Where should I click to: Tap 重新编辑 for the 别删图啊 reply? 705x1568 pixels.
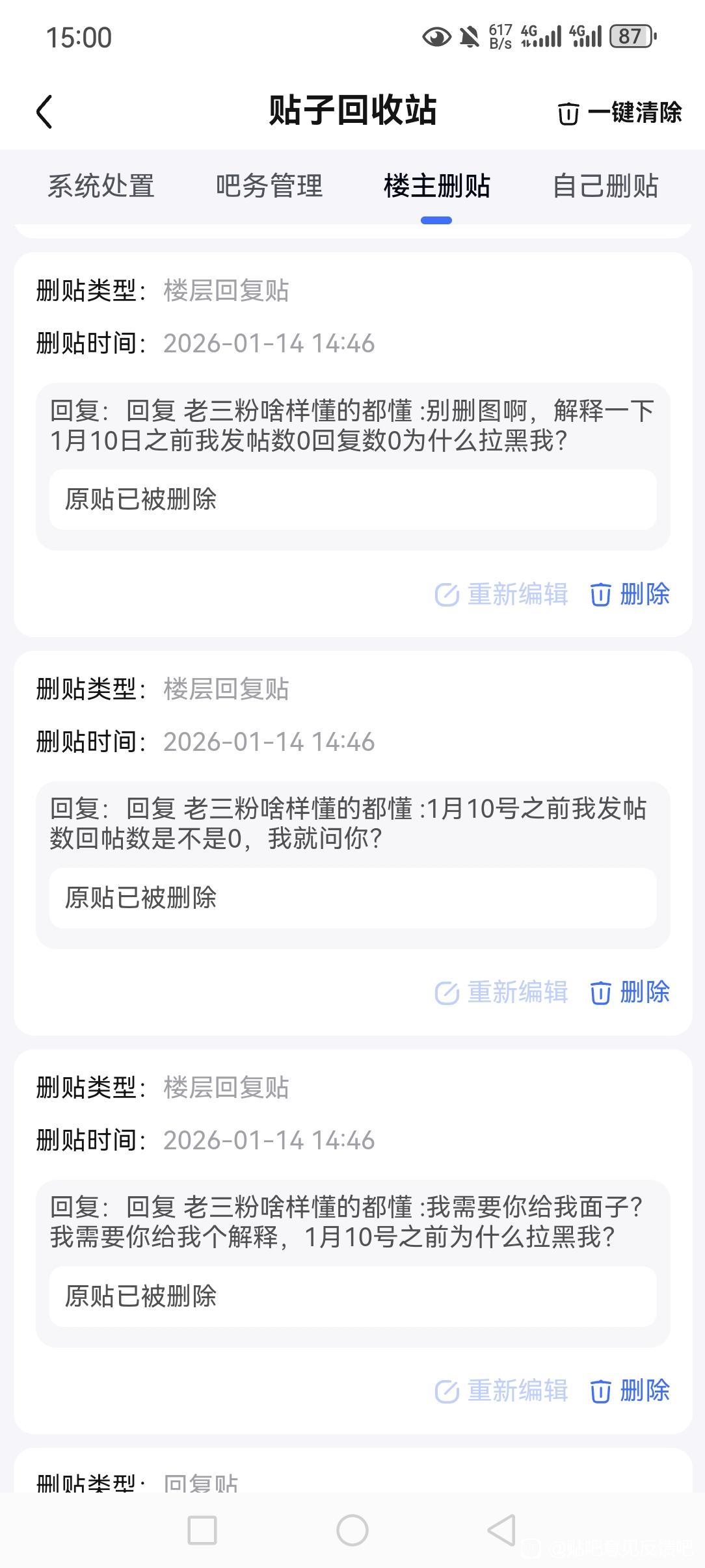point(501,594)
